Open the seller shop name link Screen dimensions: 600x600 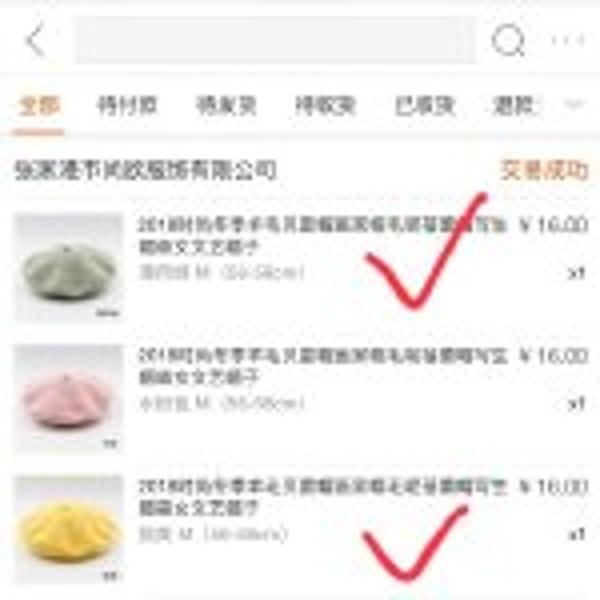tap(145, 170)
